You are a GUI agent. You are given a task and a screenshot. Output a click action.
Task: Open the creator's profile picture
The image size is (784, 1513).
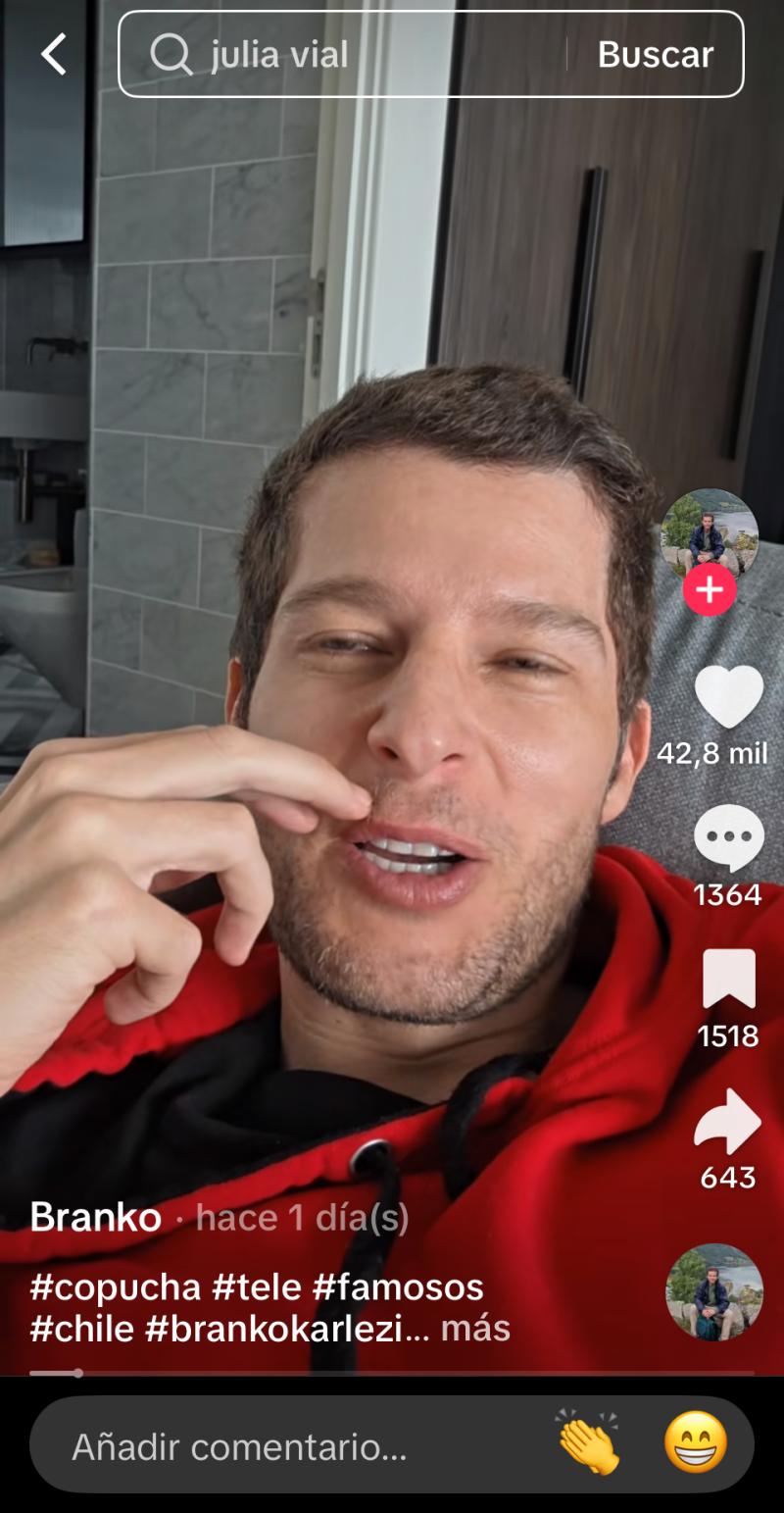pos(709,534)
